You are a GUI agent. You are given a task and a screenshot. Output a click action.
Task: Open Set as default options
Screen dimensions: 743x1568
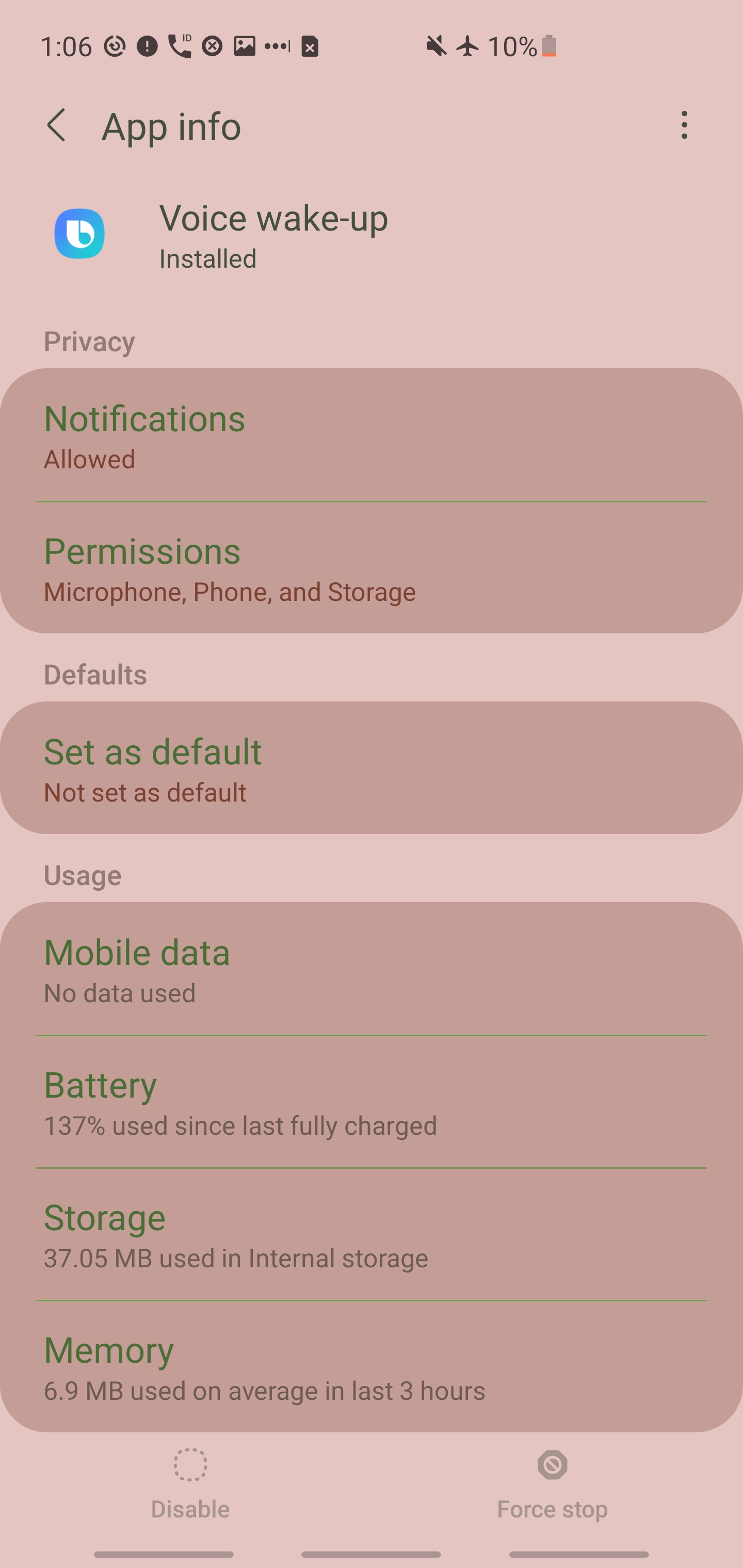(x=372, y=767)
